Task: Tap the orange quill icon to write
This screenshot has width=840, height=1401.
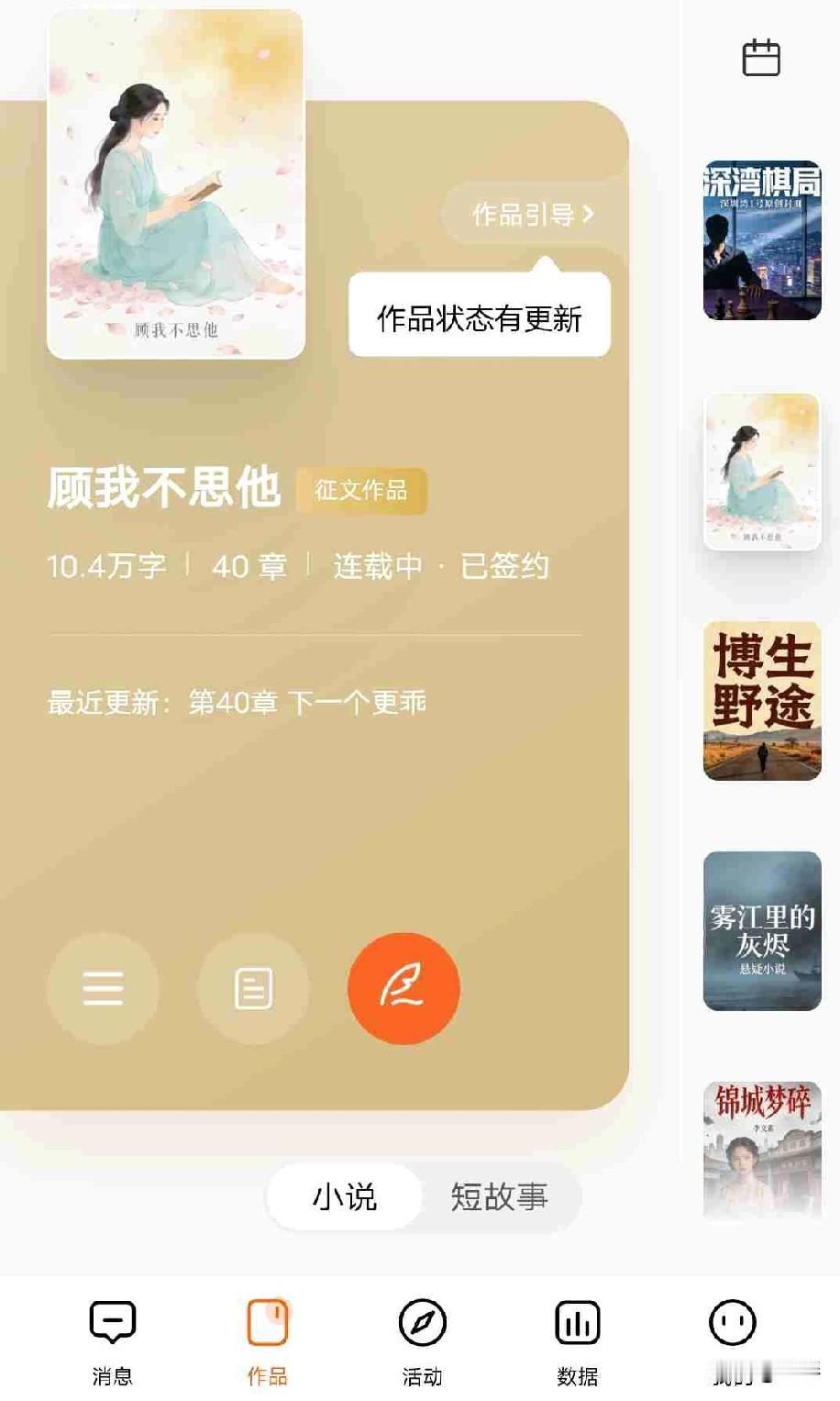Action: coord(403,988)
